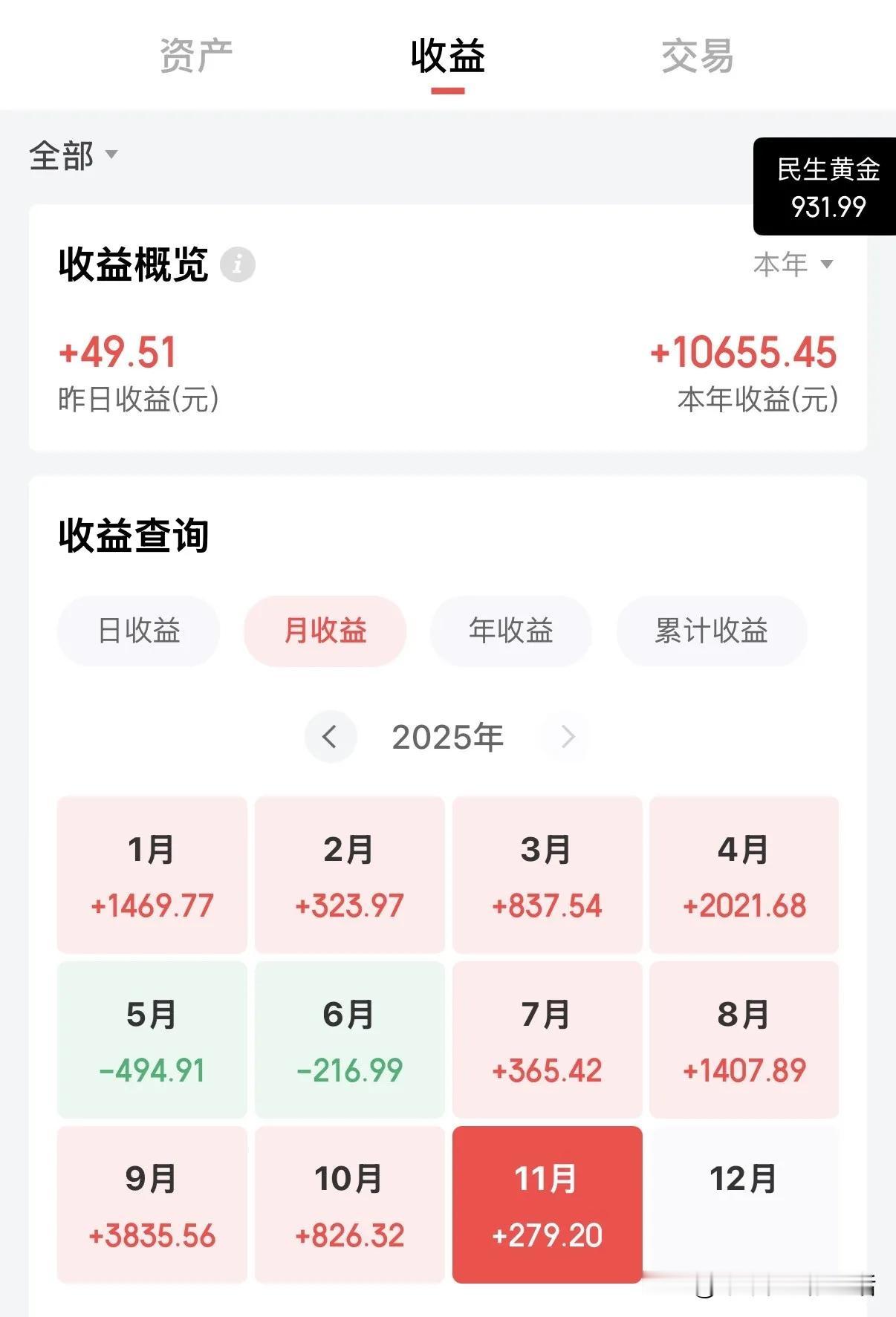Navigate to next year using right chevron
The image size is (896, 1317).
[566, 736]
